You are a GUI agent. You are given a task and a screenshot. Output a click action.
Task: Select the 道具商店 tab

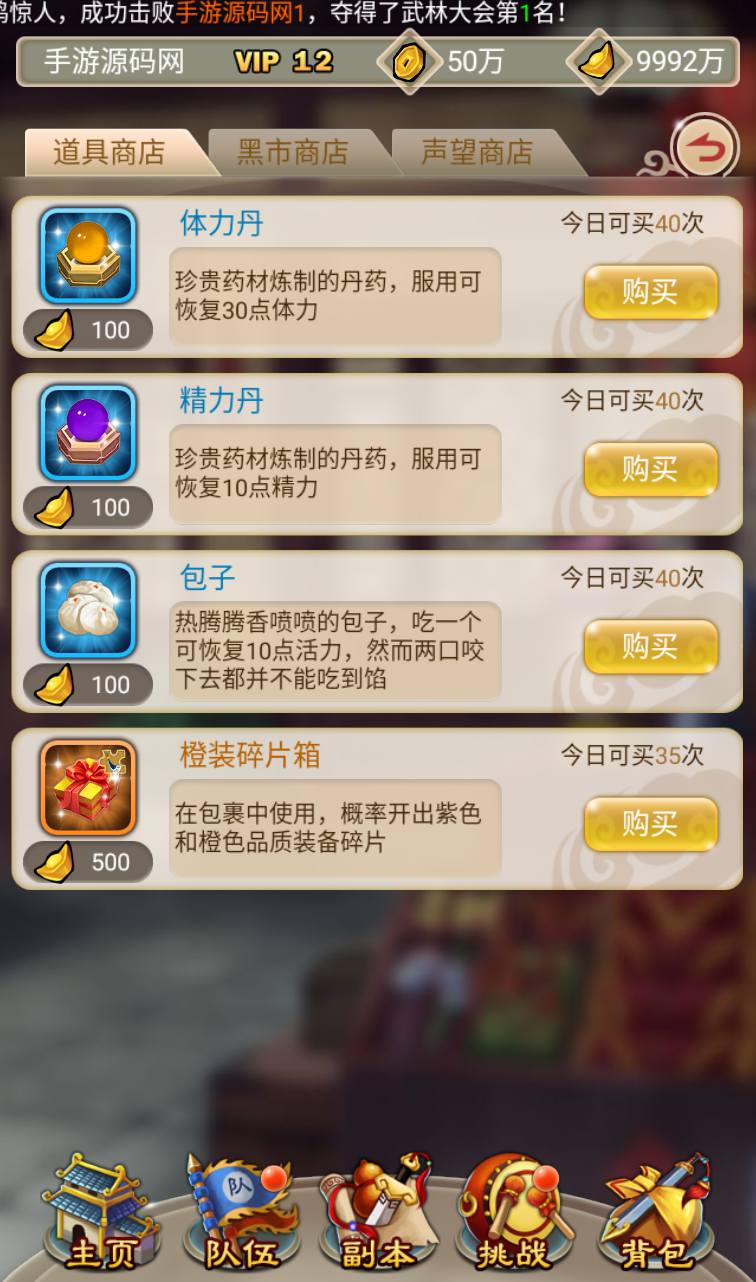(x=108, y=152)
